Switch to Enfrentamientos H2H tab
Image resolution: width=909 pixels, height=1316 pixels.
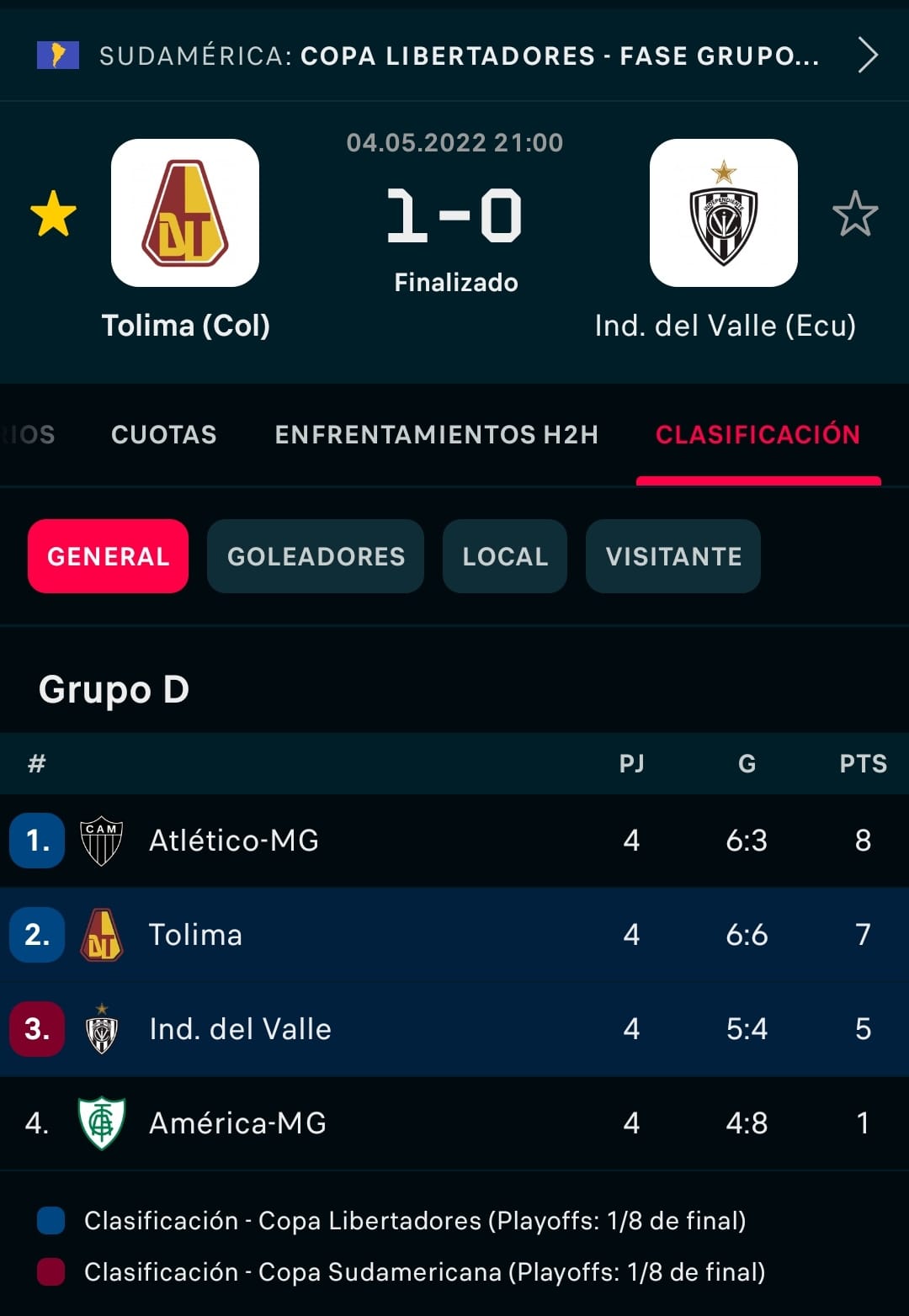436,434
